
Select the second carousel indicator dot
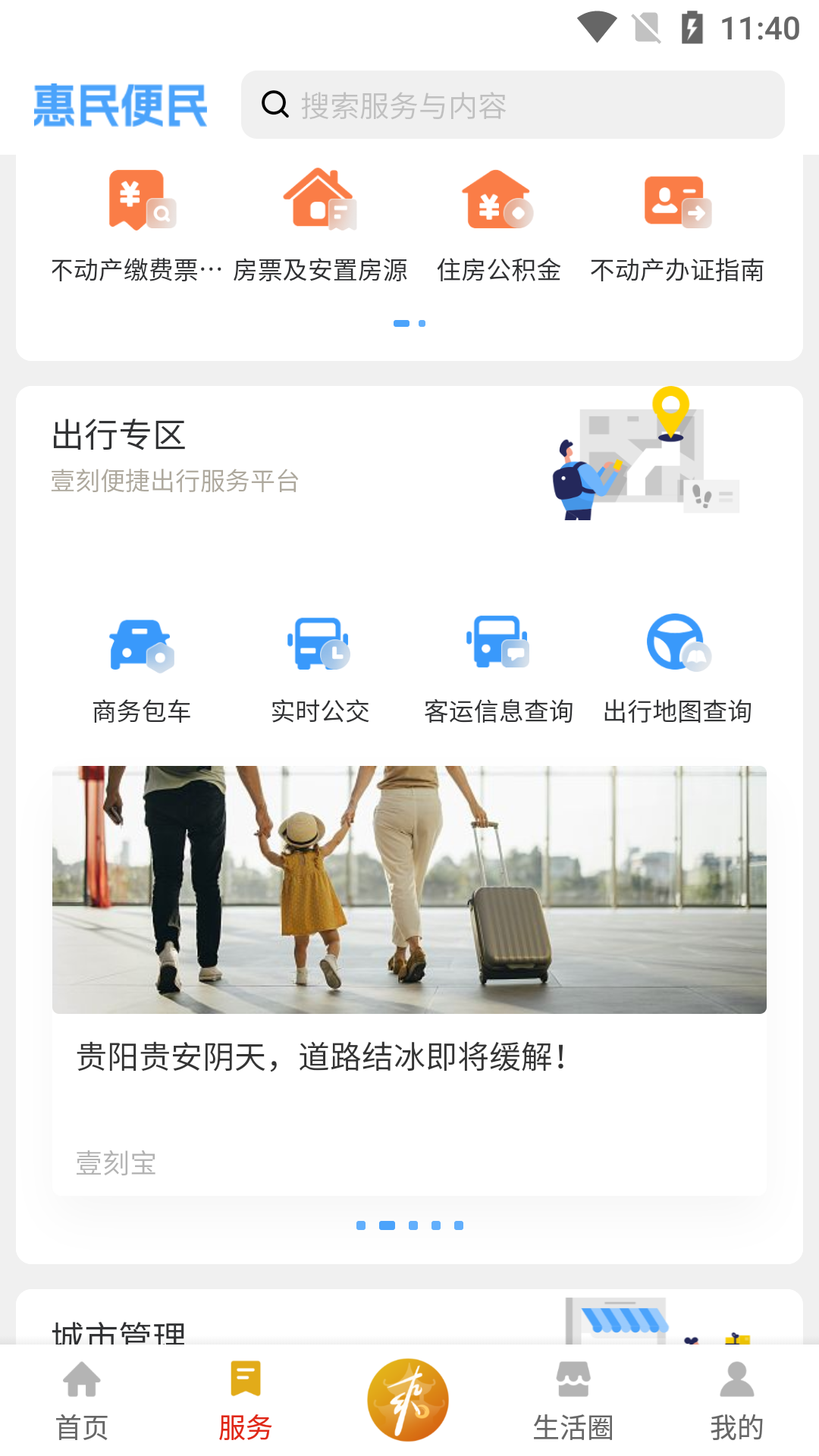[386, 1224]
